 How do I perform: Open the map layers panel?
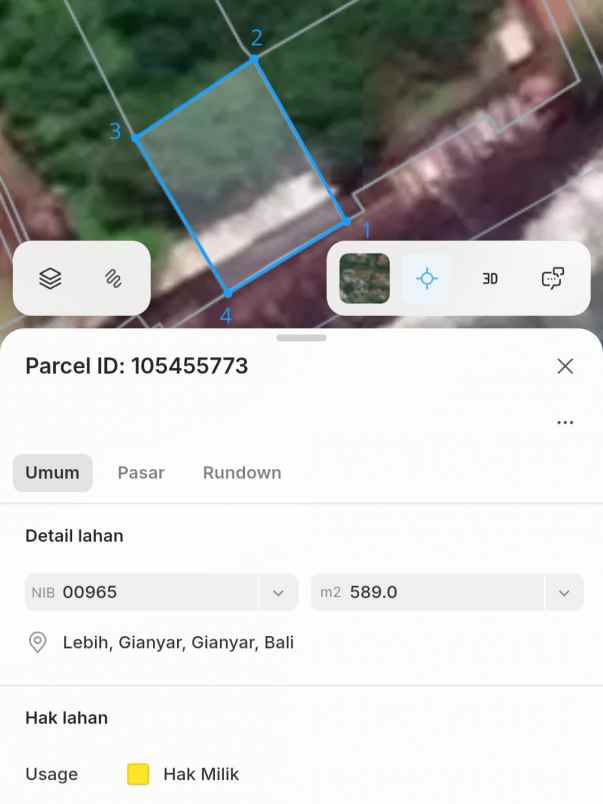[x=50, y=279]
